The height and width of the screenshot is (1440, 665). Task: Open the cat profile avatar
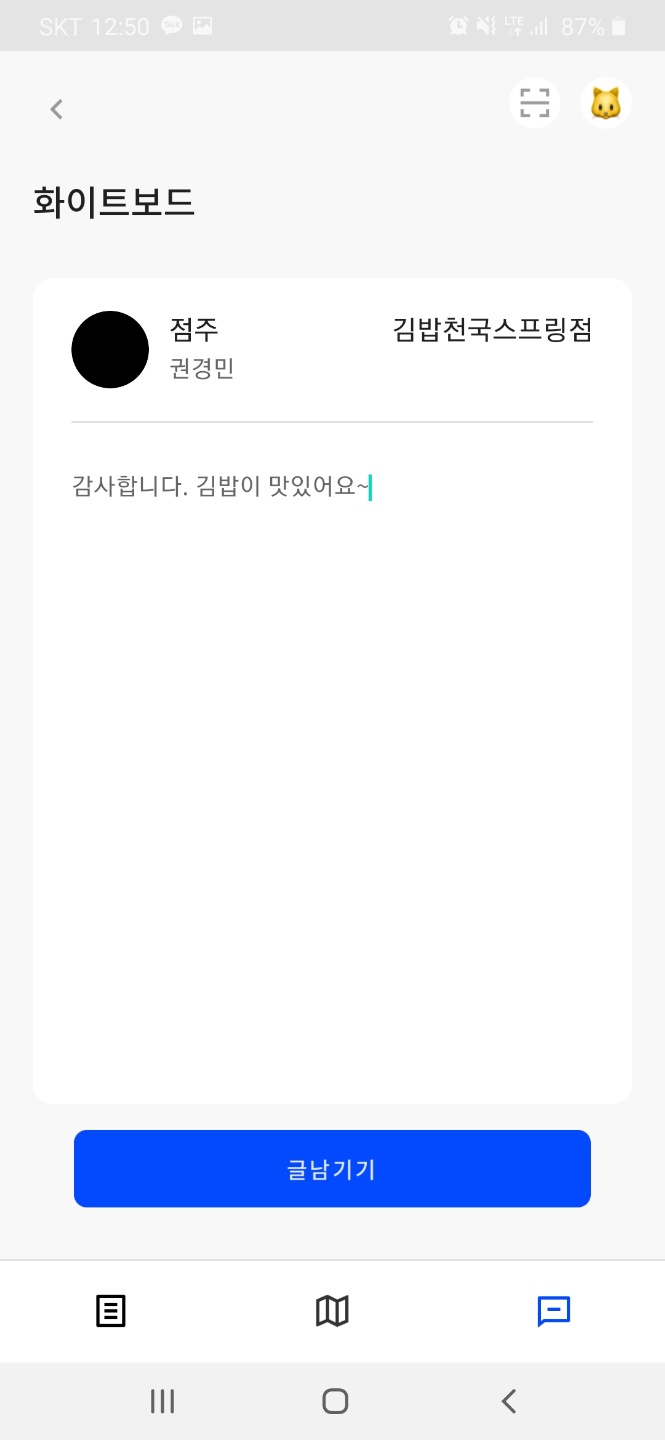[606, 103]
